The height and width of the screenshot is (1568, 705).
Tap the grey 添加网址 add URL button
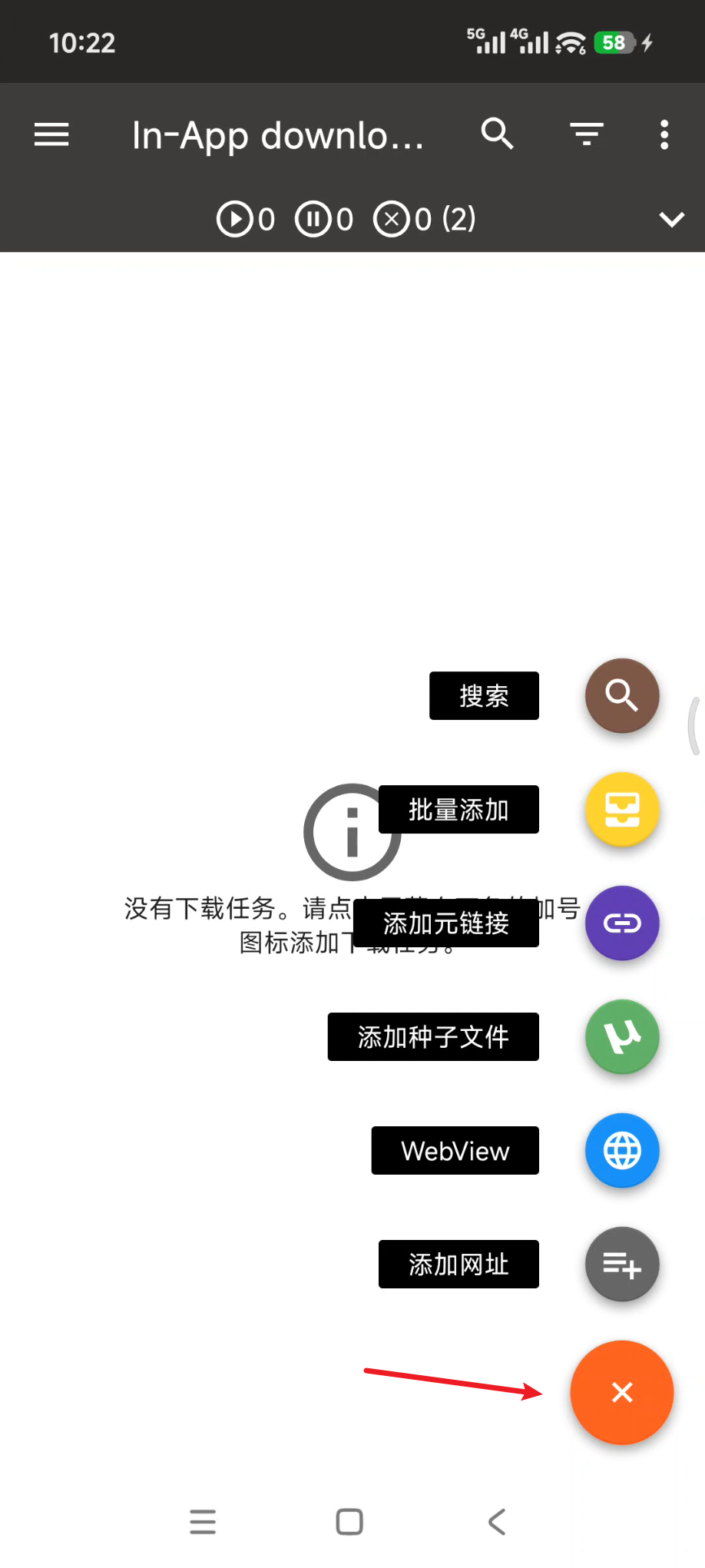(x=622, y=1264)
